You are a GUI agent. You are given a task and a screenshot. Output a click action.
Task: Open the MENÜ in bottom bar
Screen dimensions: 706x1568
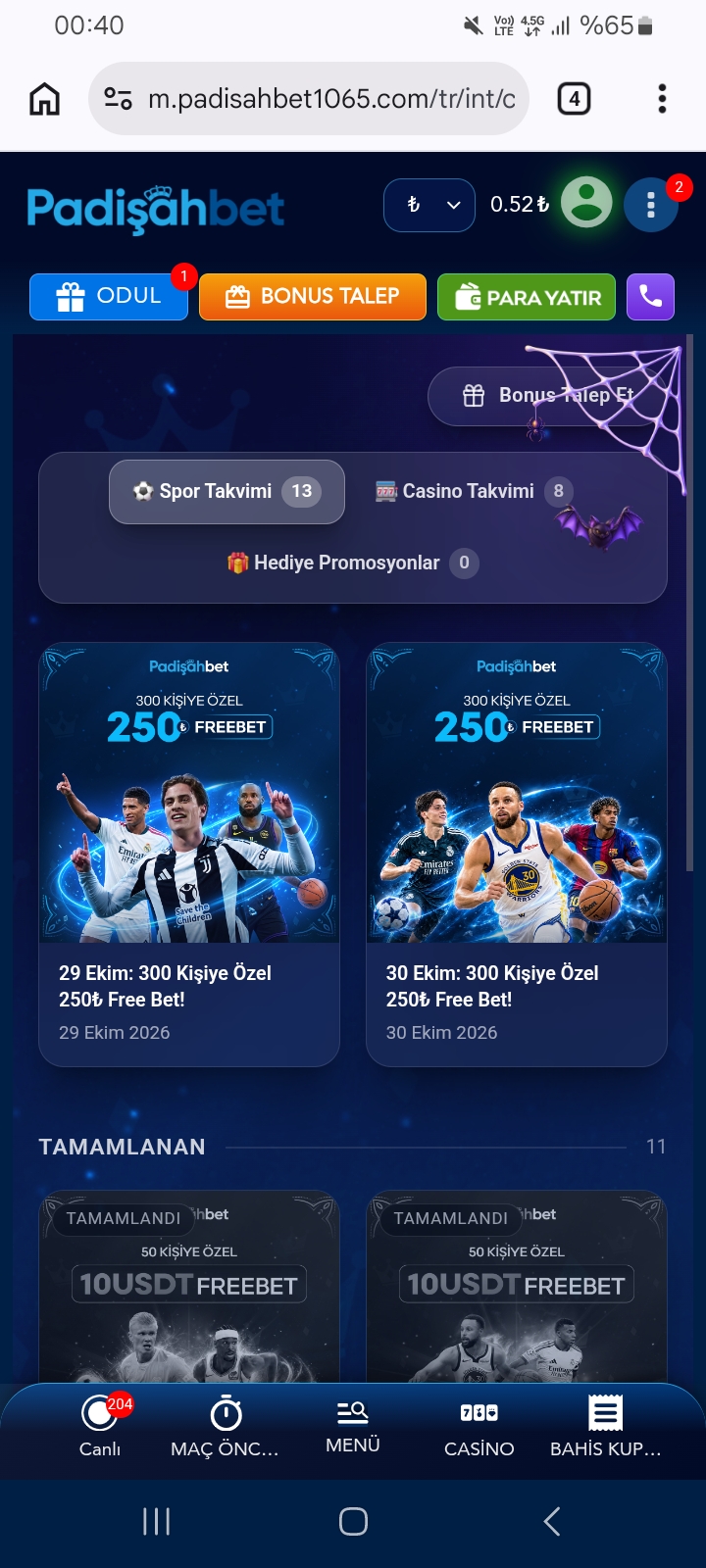(x=353, y=1427)
